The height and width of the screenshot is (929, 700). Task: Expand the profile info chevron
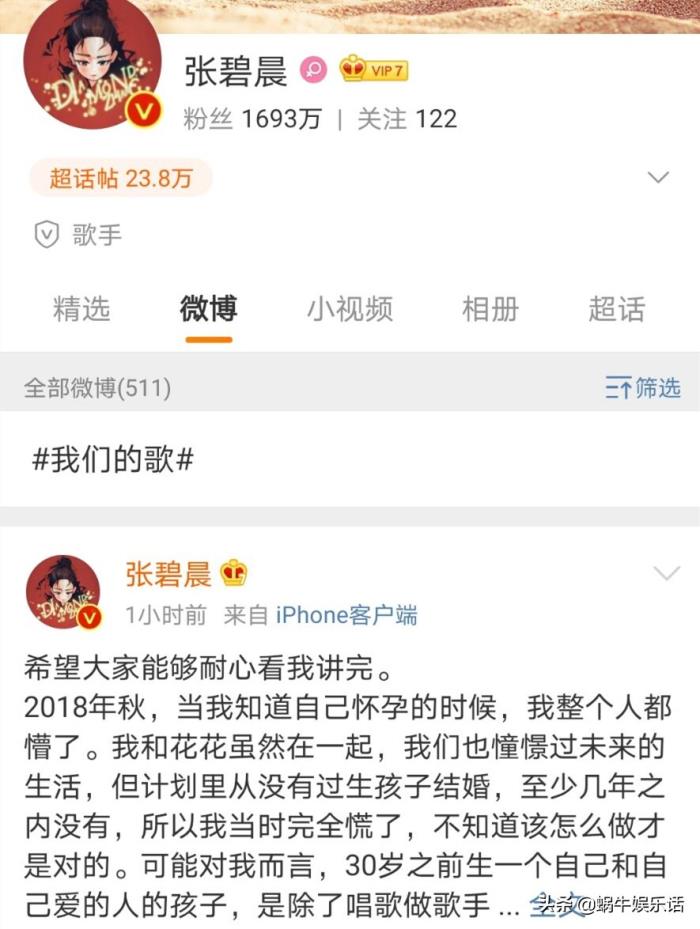(657, 178)
